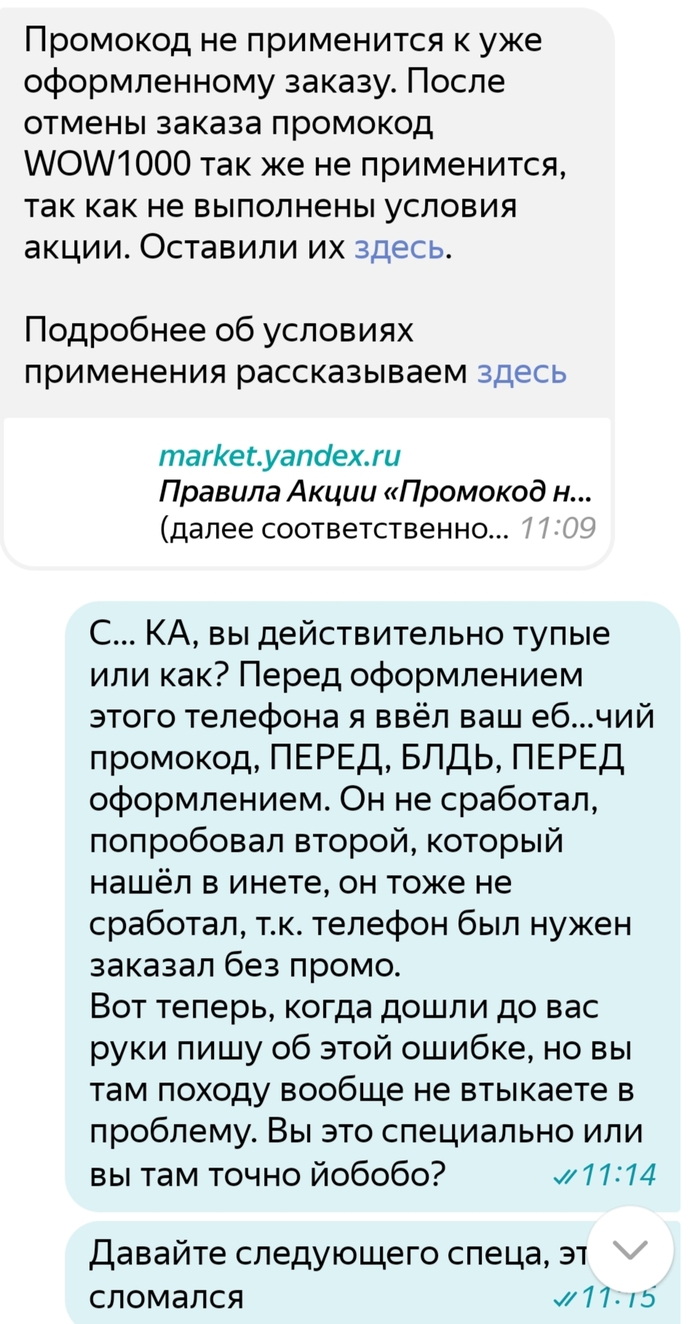
Task: Open the first "здесь" link after "Оставили их"
Action: point(399,248)
